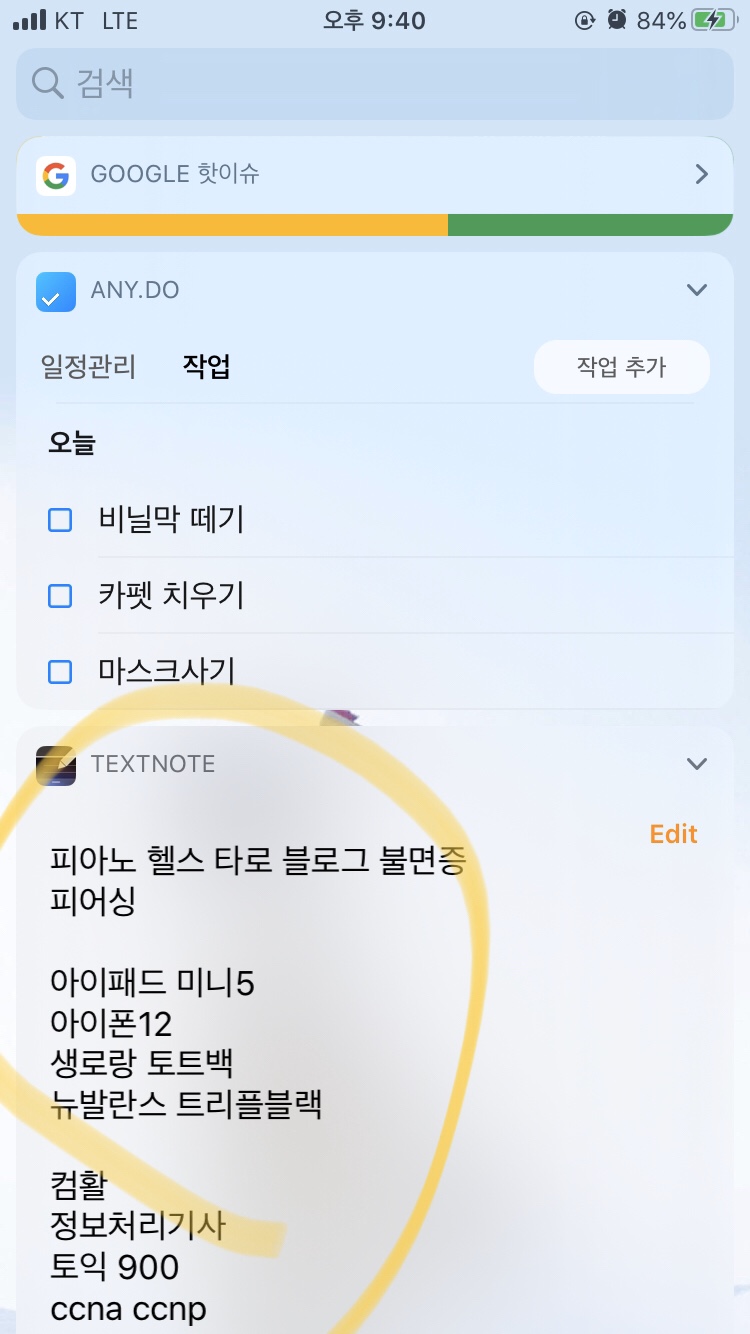
Task: Tap Edit on the TEXTNOTE widget
Action: click(673, 833)
